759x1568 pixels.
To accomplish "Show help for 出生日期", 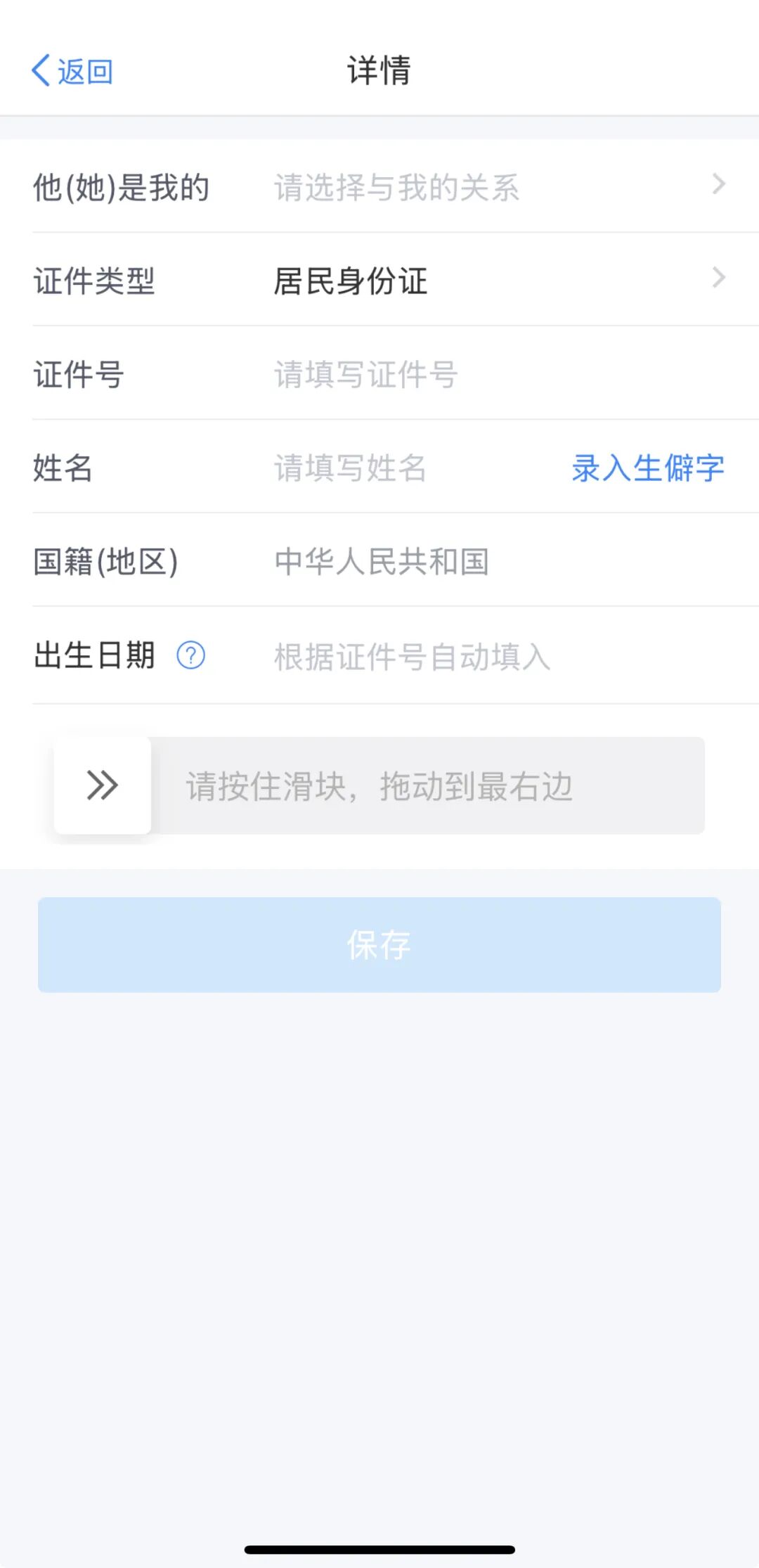I will pyautogui.click(x=190, y=656).
